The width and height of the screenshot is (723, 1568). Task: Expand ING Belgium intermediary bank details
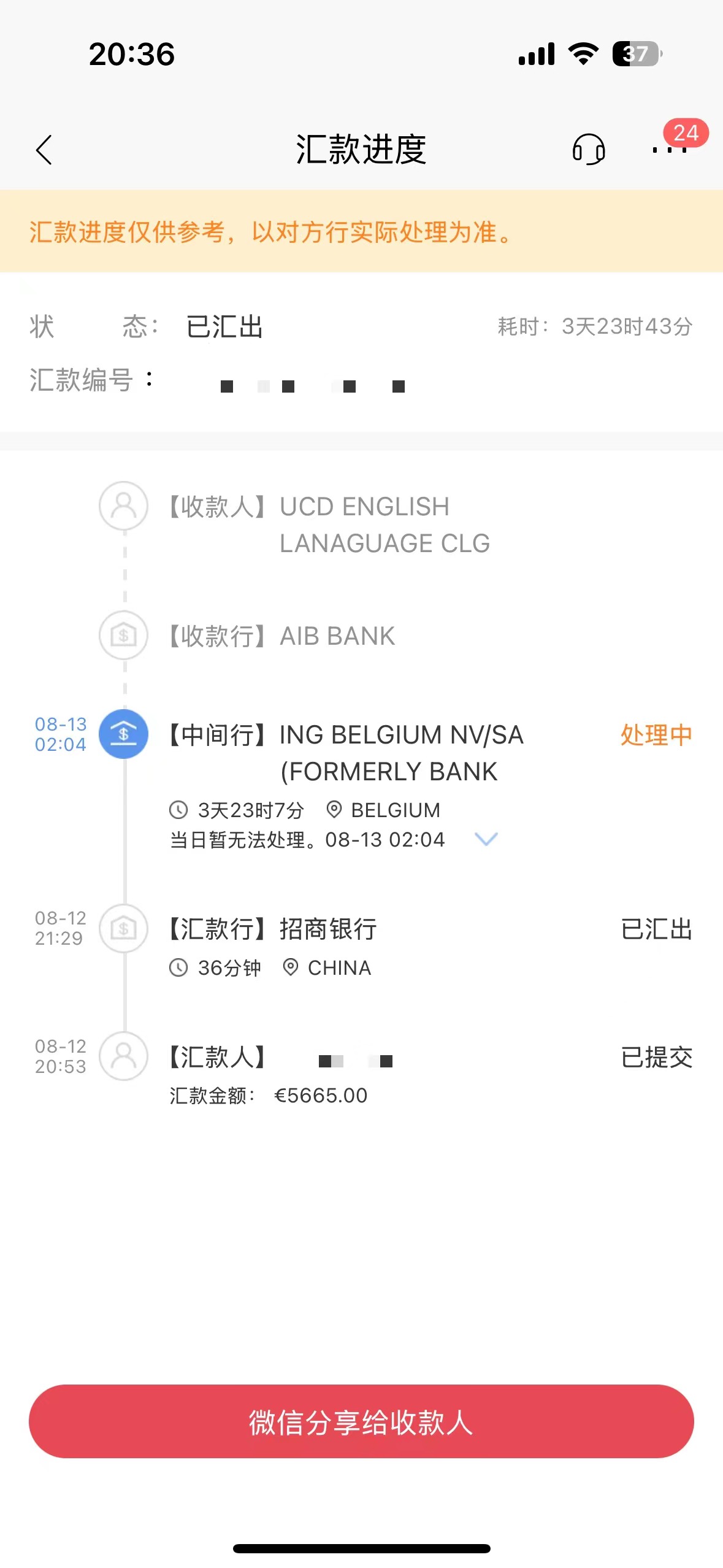[486, 839]
